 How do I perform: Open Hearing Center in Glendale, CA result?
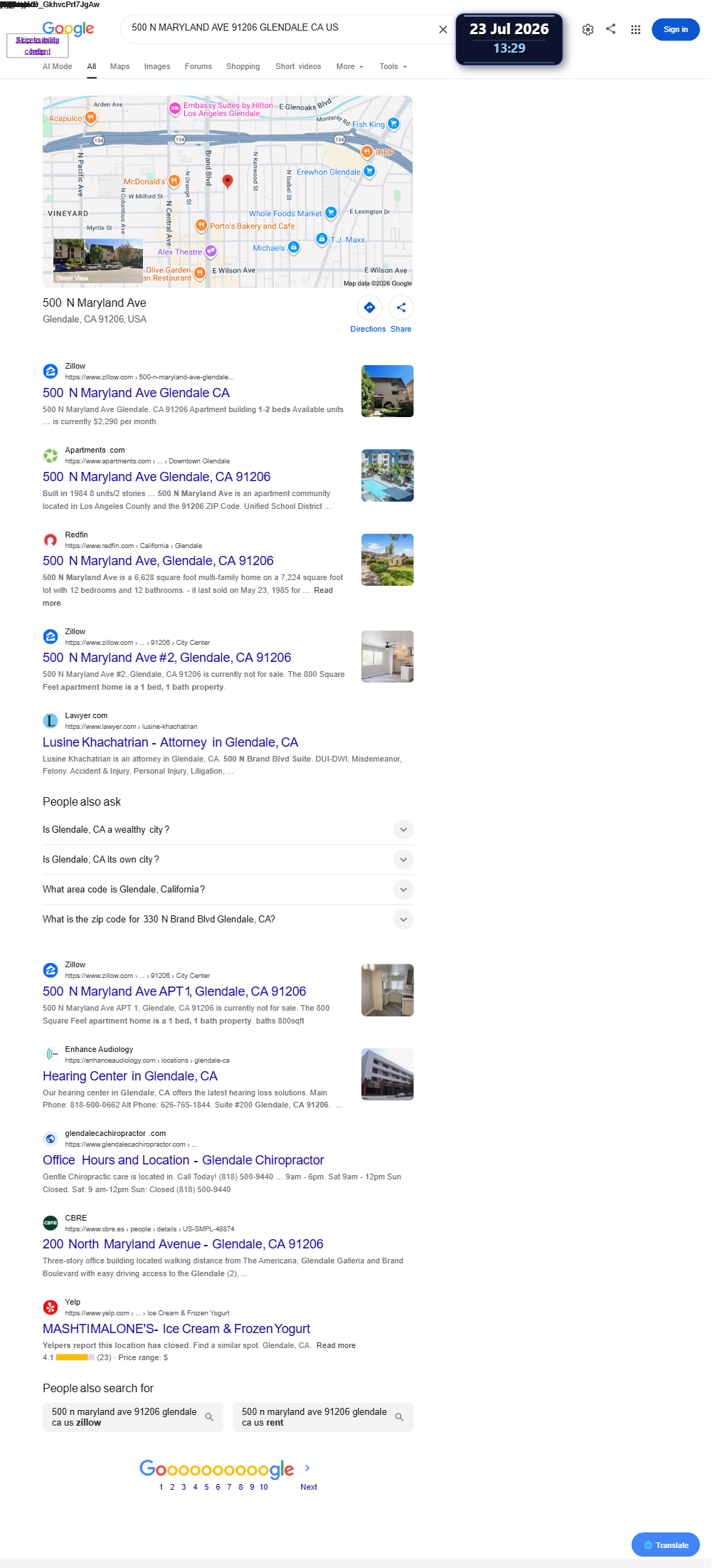(130, 1076)
